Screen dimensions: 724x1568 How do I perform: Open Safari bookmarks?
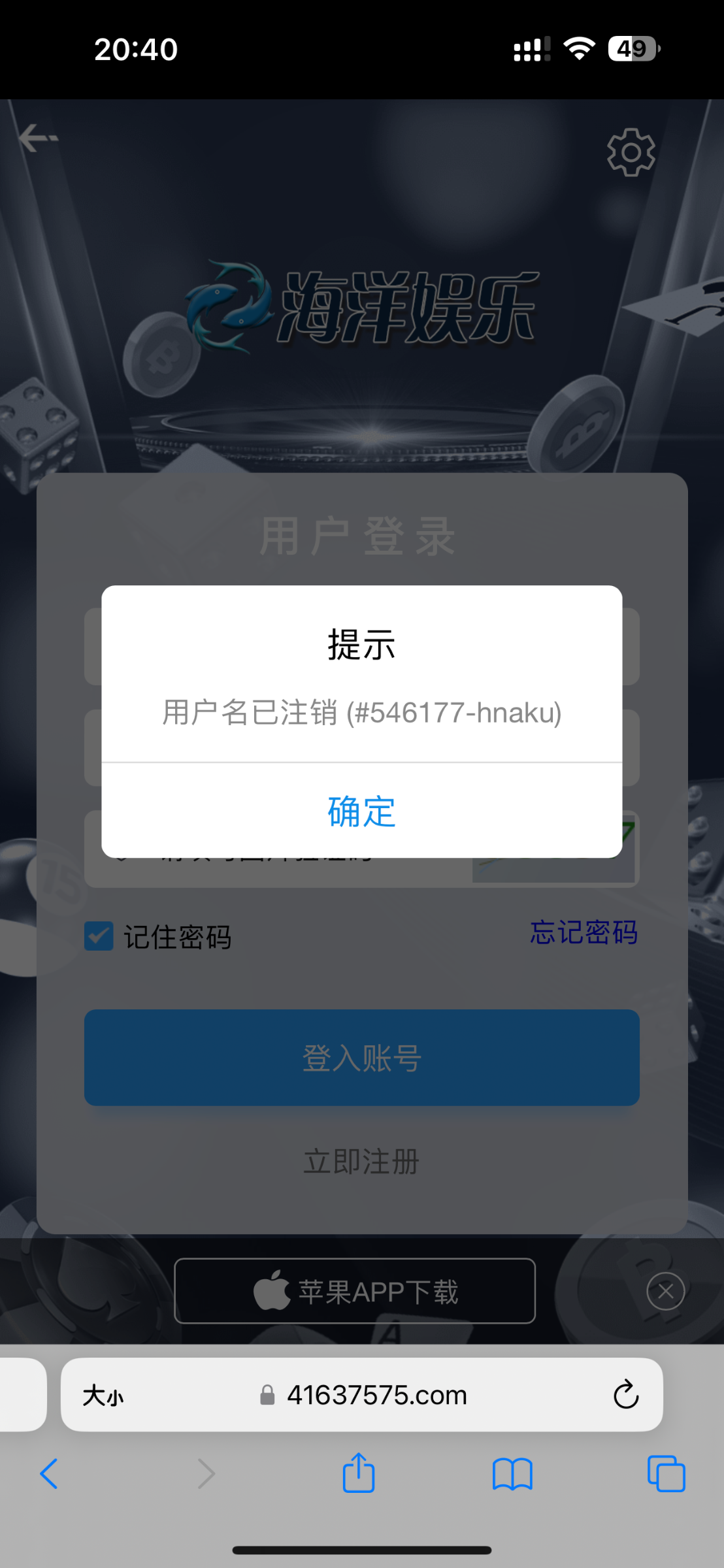(x=512, y=1474)
